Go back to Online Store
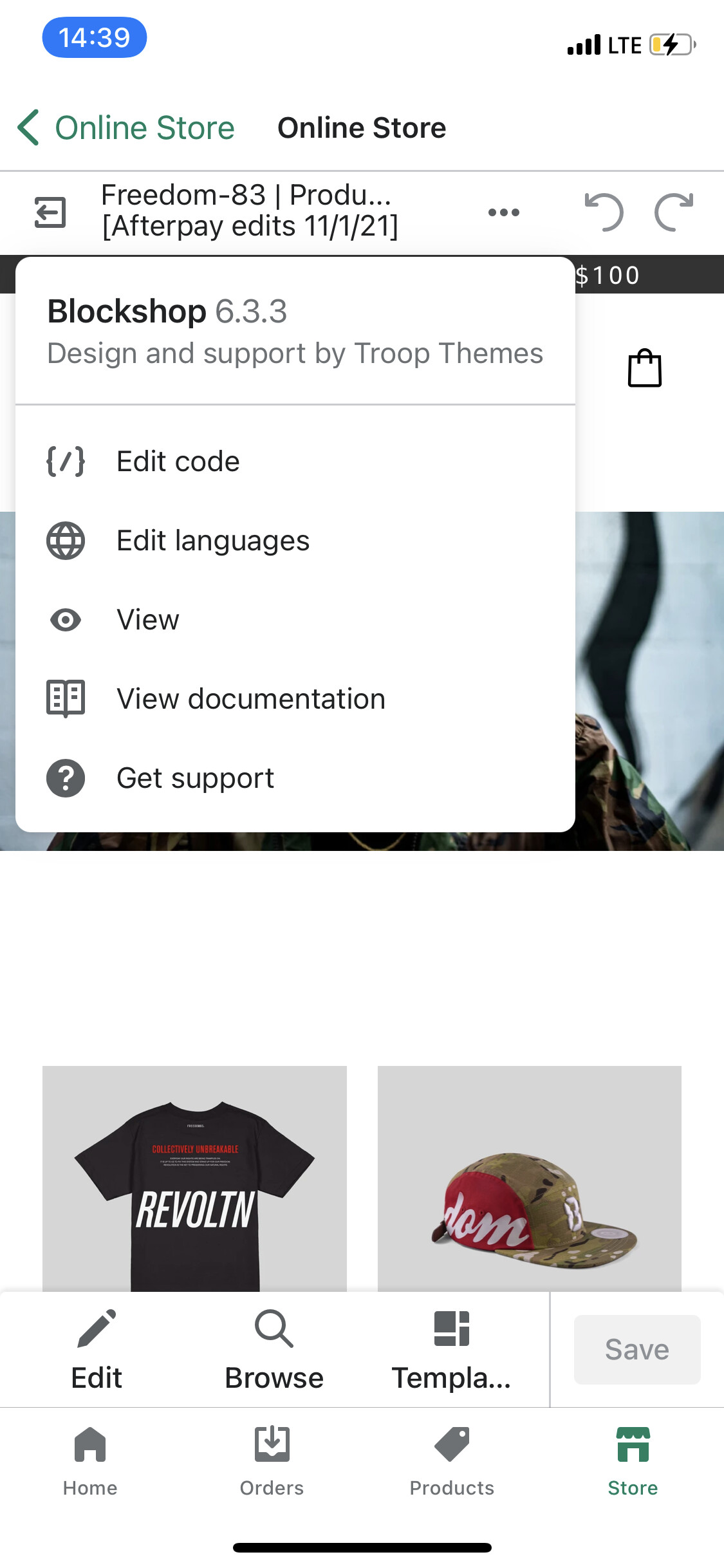This screenshot has height=1568, width=724. [125, 127]
